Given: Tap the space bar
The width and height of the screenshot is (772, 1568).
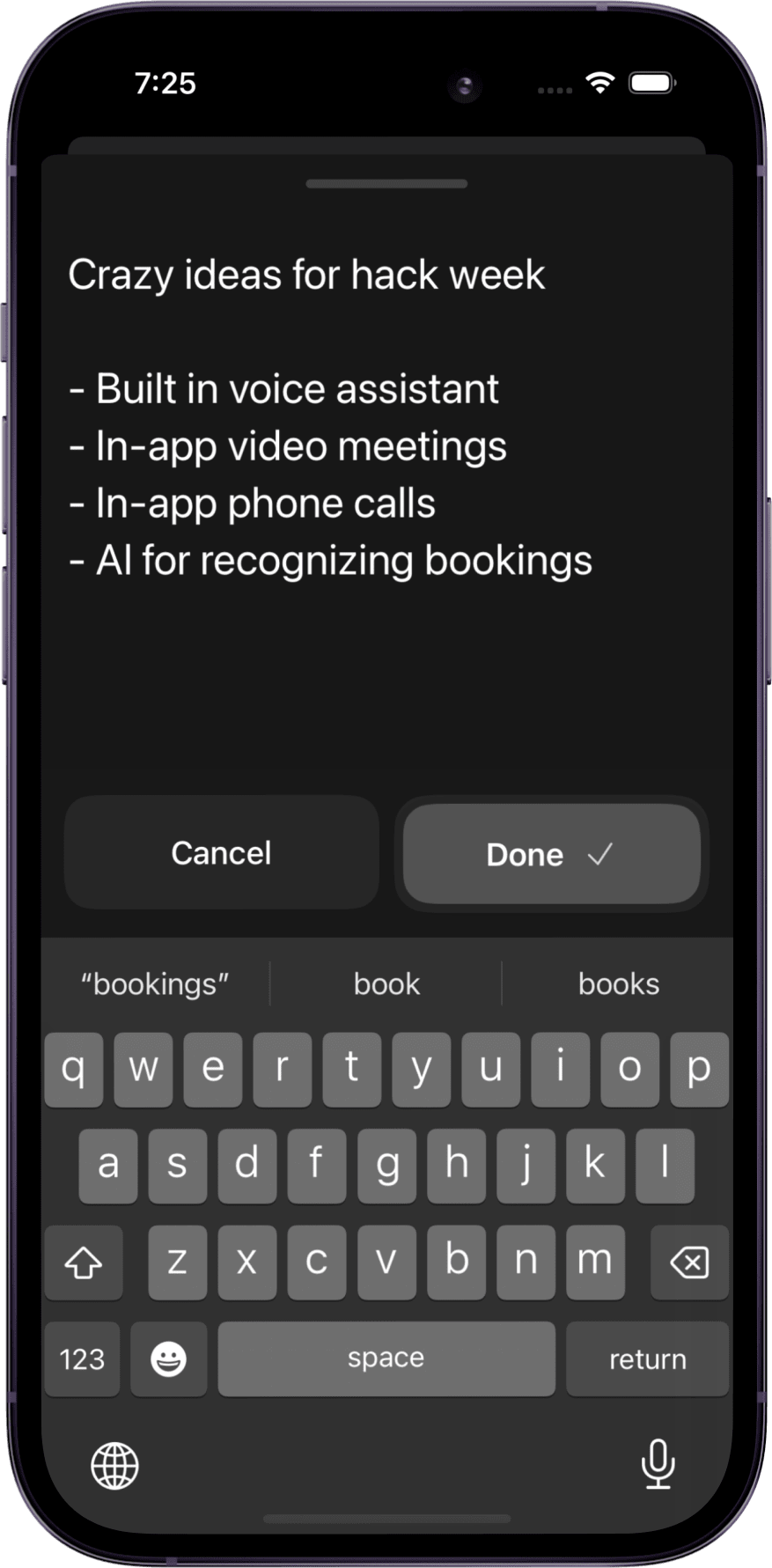Looking at the screenshot, I should coord(386,1358).
